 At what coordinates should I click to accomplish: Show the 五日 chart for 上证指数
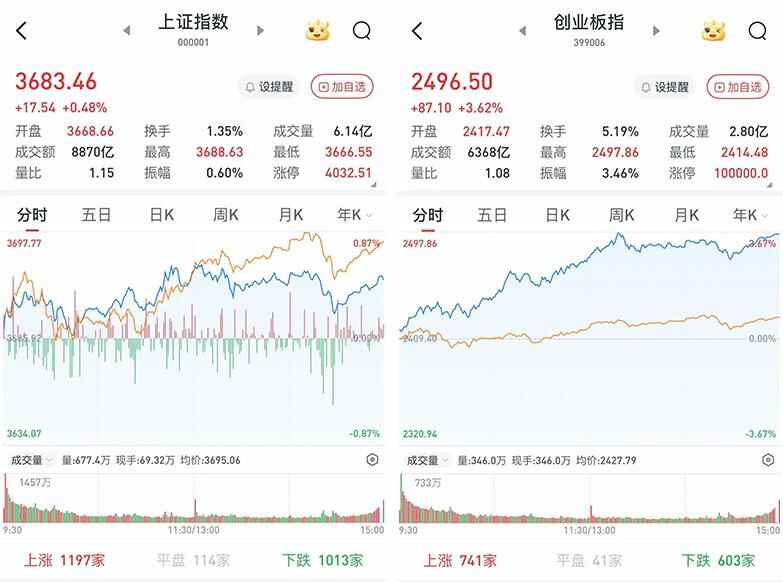pyautogui.click(x=97, y=215)
